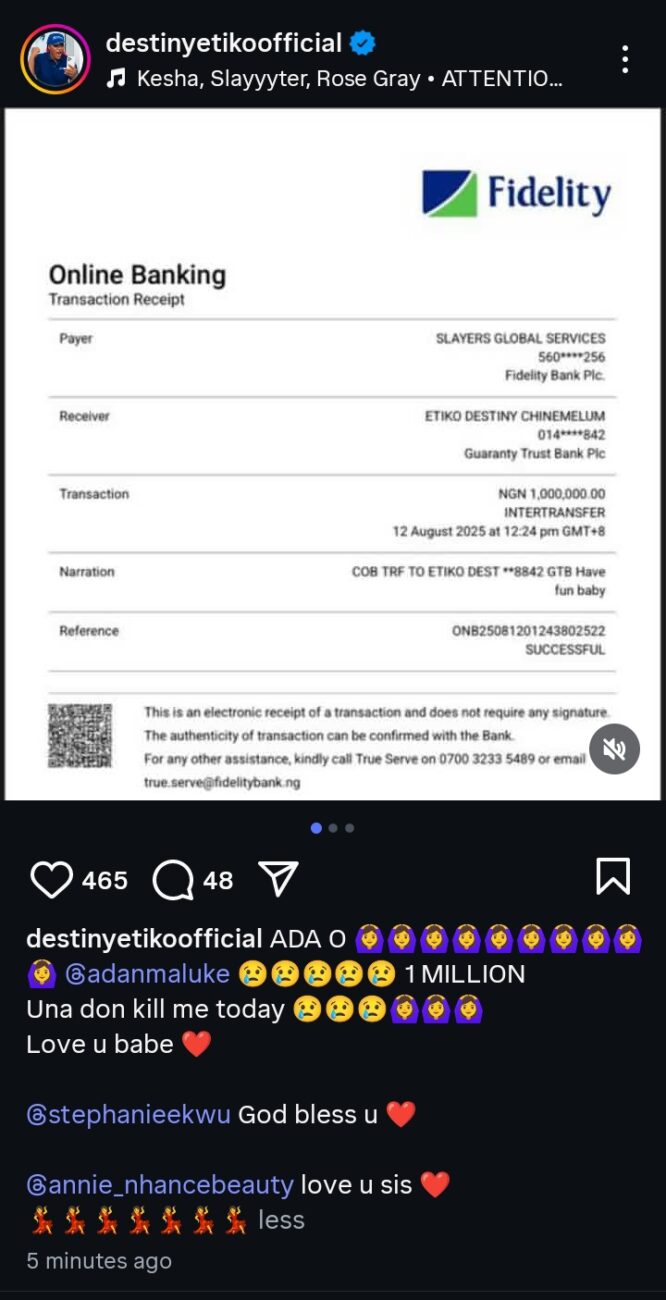Bookmark this post
Screen dimensions: 666x1300
click(x=613, y=876)
